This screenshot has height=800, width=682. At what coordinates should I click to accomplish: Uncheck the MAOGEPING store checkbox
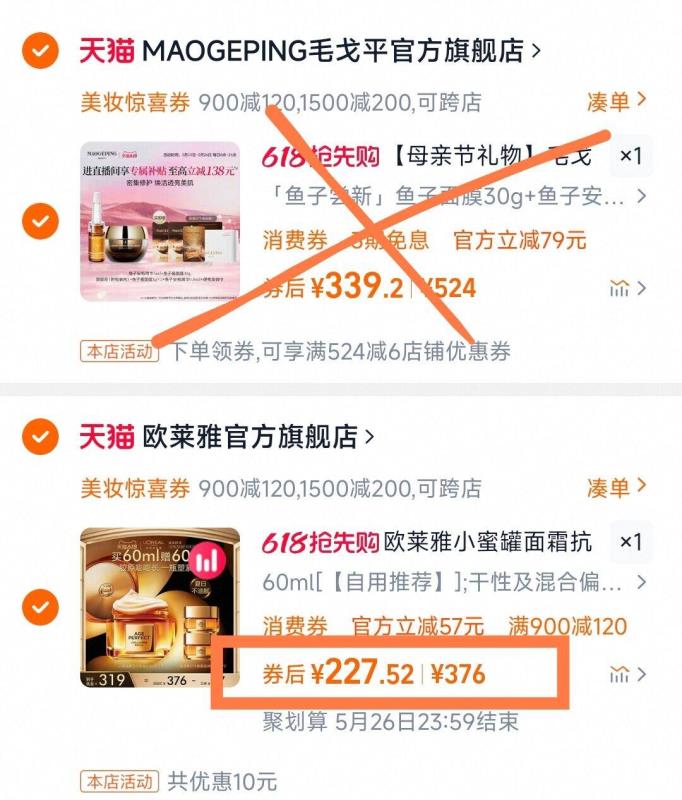coord(40,50)
